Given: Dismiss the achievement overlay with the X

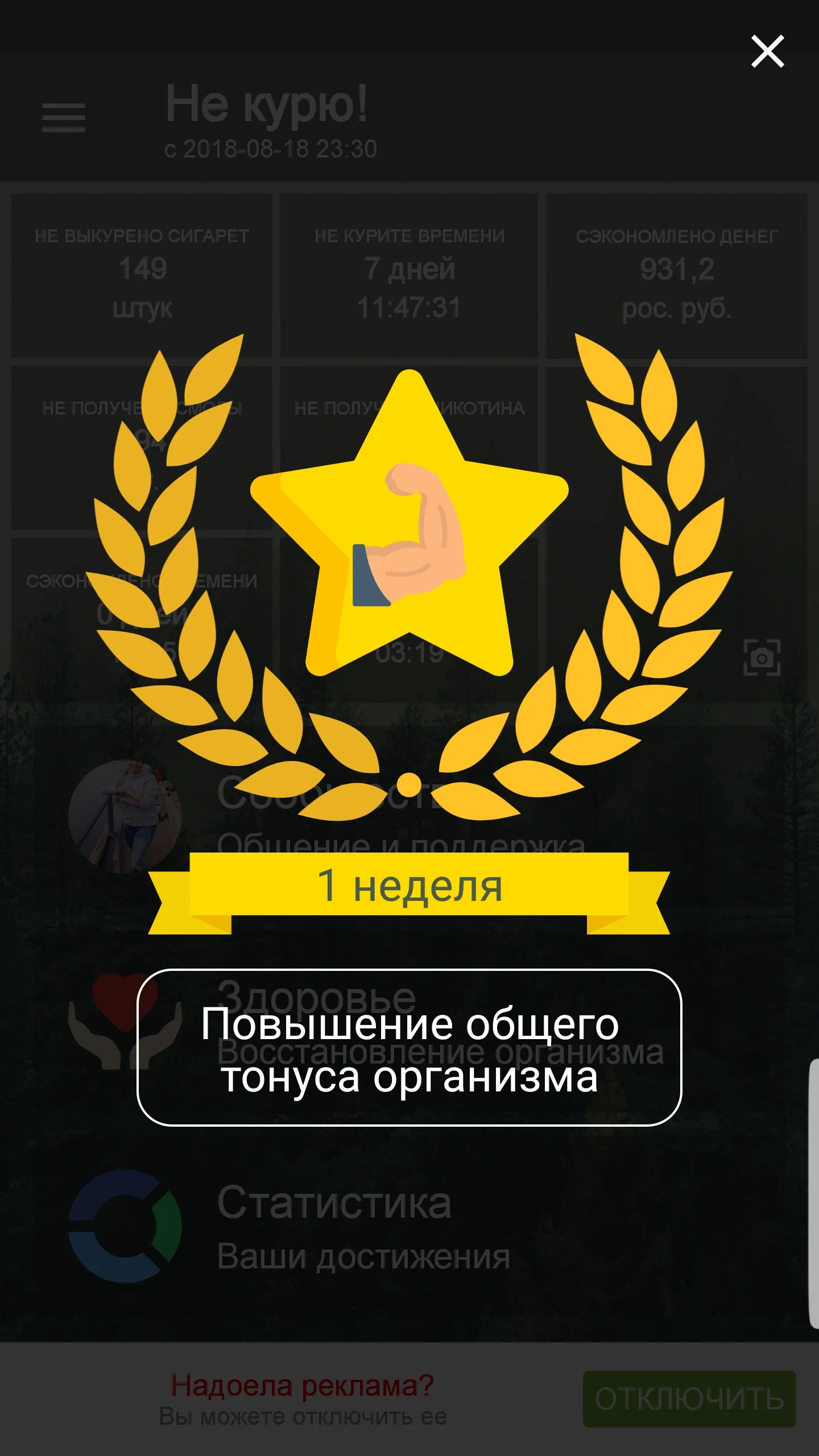Looking at the screenshot, I should pos(768,51).
